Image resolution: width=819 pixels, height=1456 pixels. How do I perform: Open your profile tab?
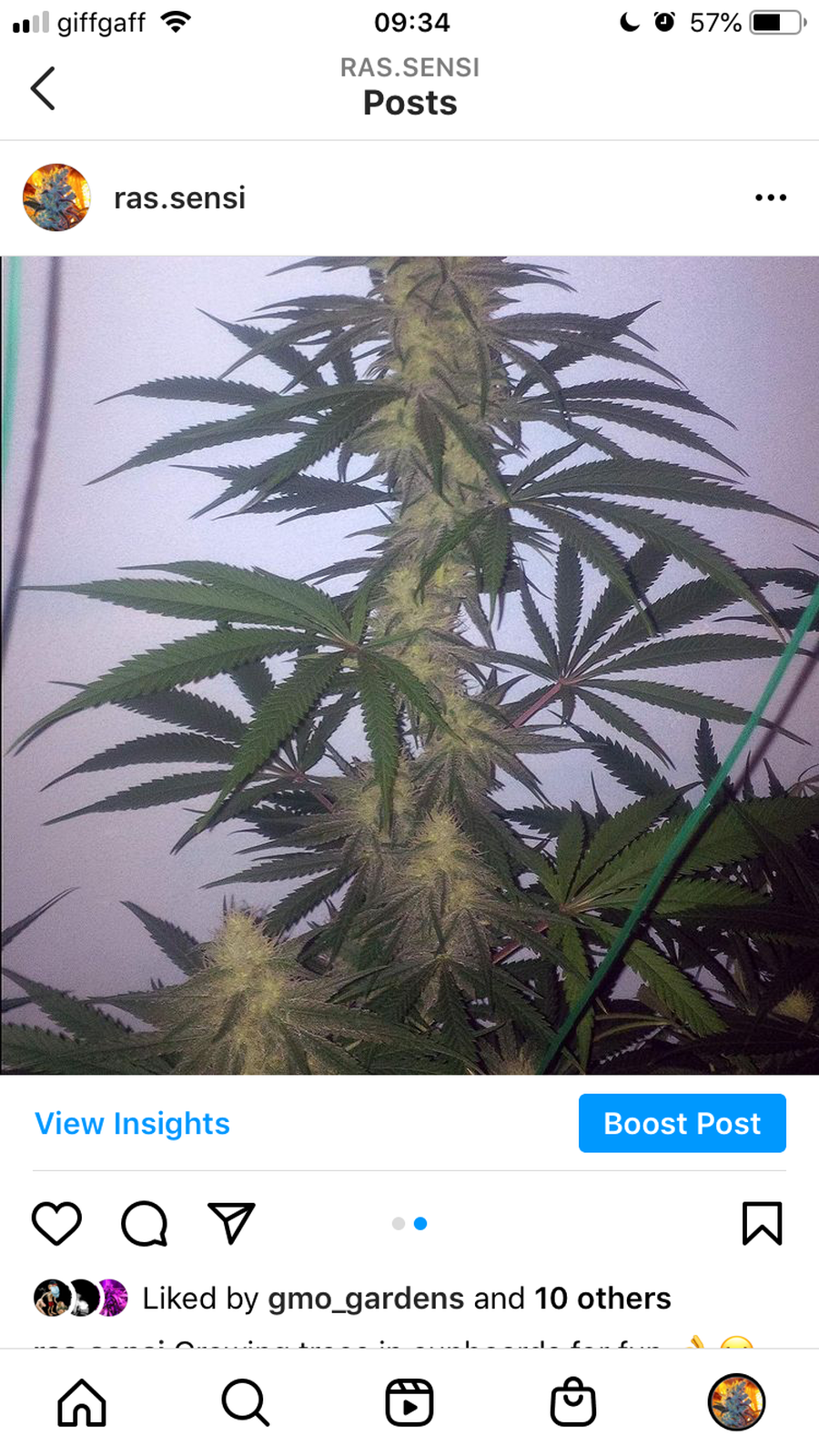click(736, 1402)
